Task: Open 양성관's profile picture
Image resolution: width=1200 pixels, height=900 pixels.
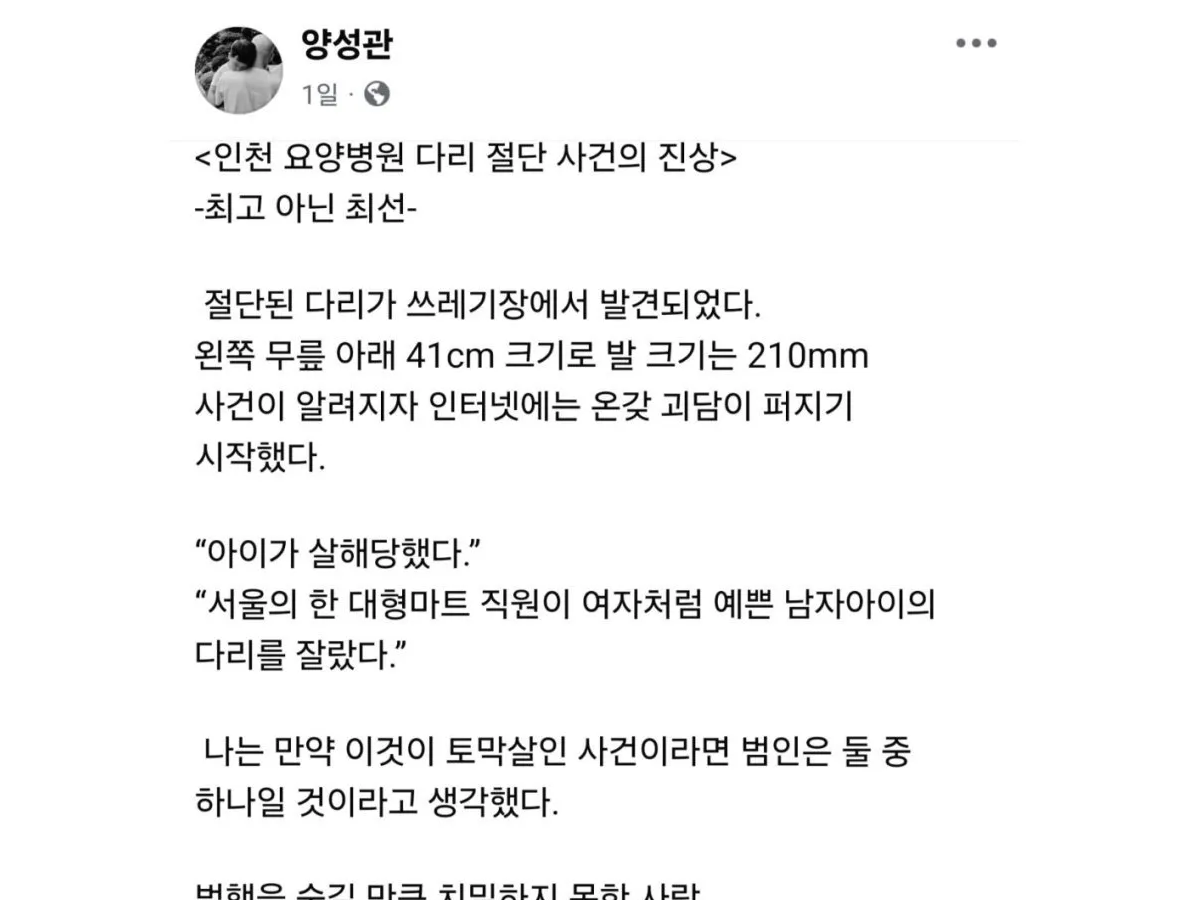Action: (238, 70)
